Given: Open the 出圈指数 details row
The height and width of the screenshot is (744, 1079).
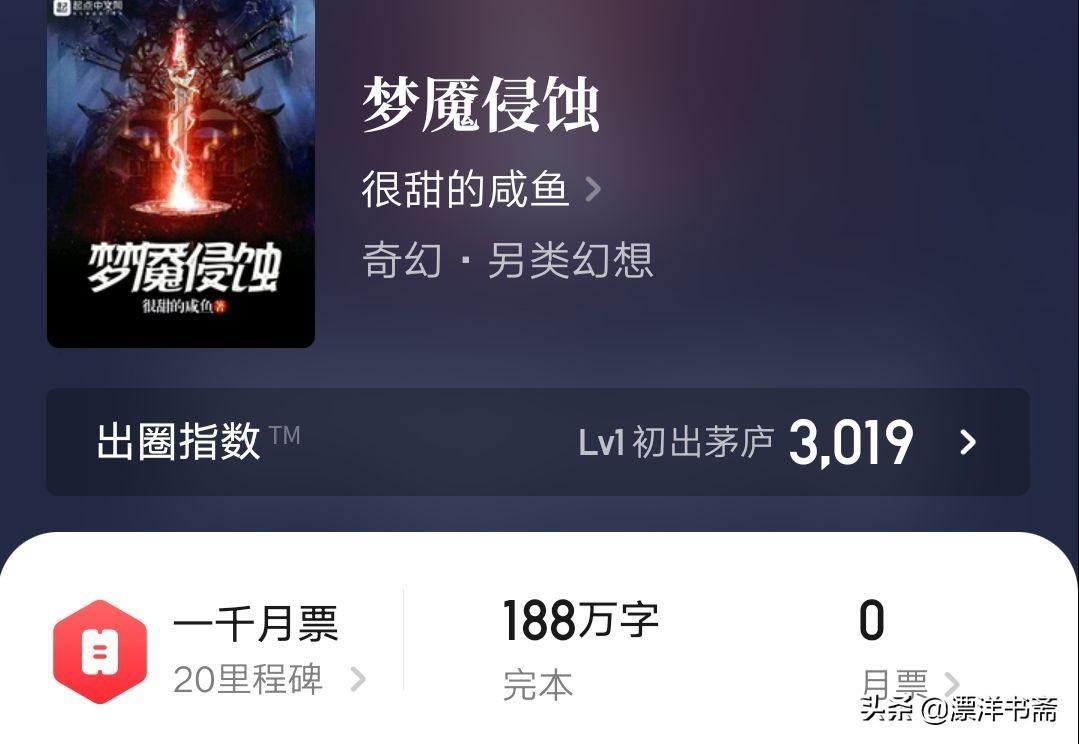Looking at the screenshot, I should [x=538, y=442].
